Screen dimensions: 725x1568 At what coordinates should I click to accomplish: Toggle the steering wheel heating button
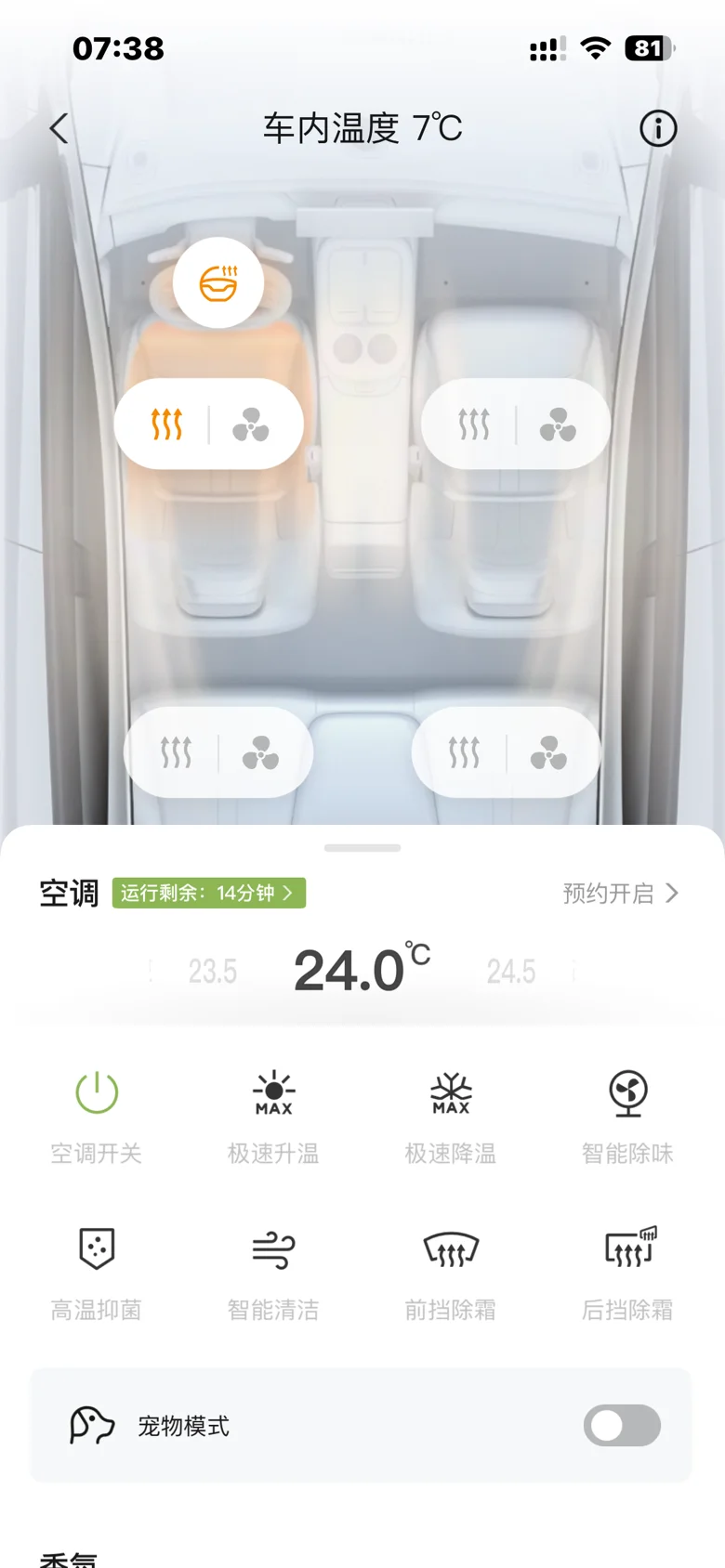click(218, 282)
